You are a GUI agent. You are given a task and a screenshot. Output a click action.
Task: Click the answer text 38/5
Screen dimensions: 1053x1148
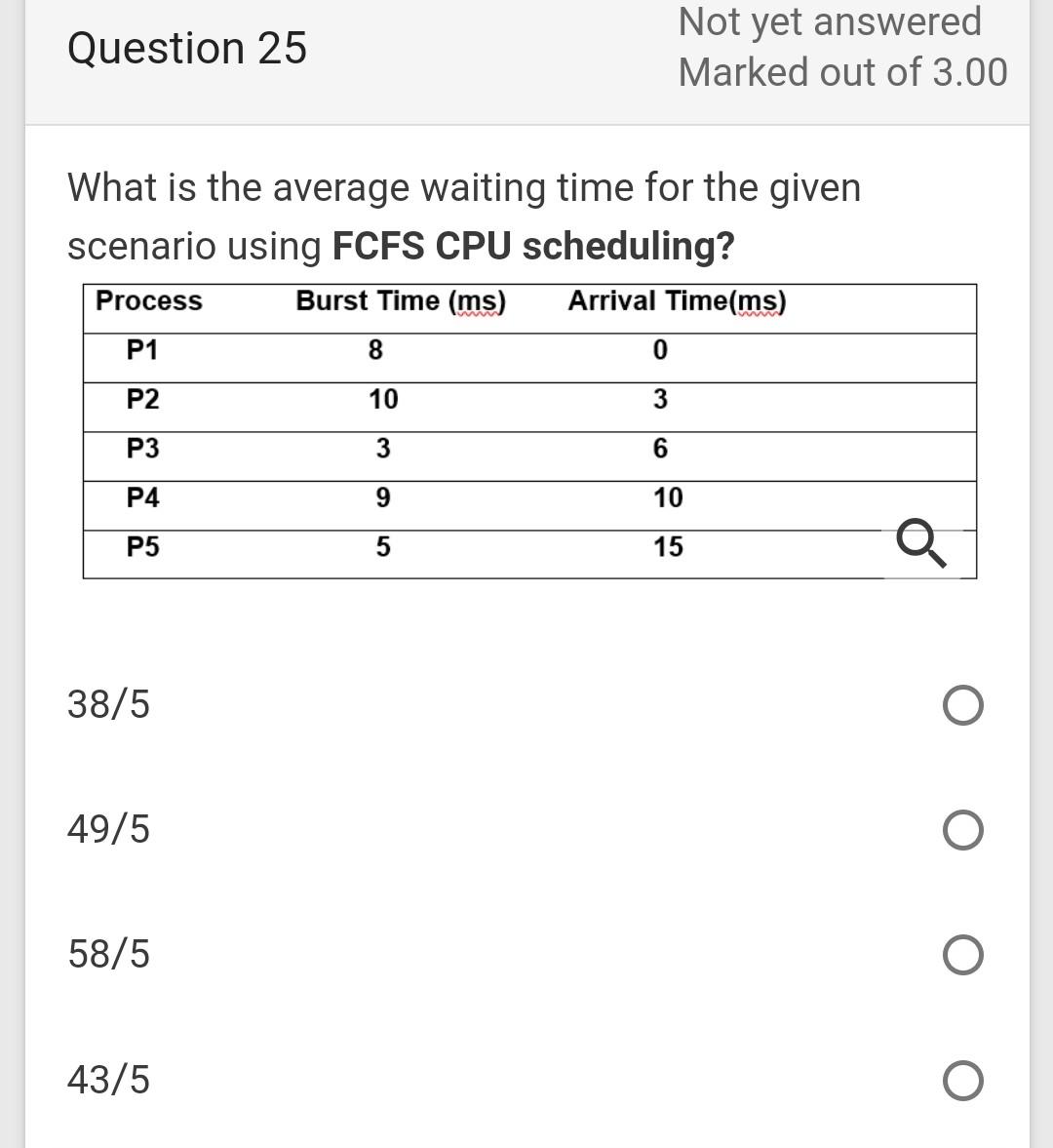pyautogui.click(x=108, y=704)
